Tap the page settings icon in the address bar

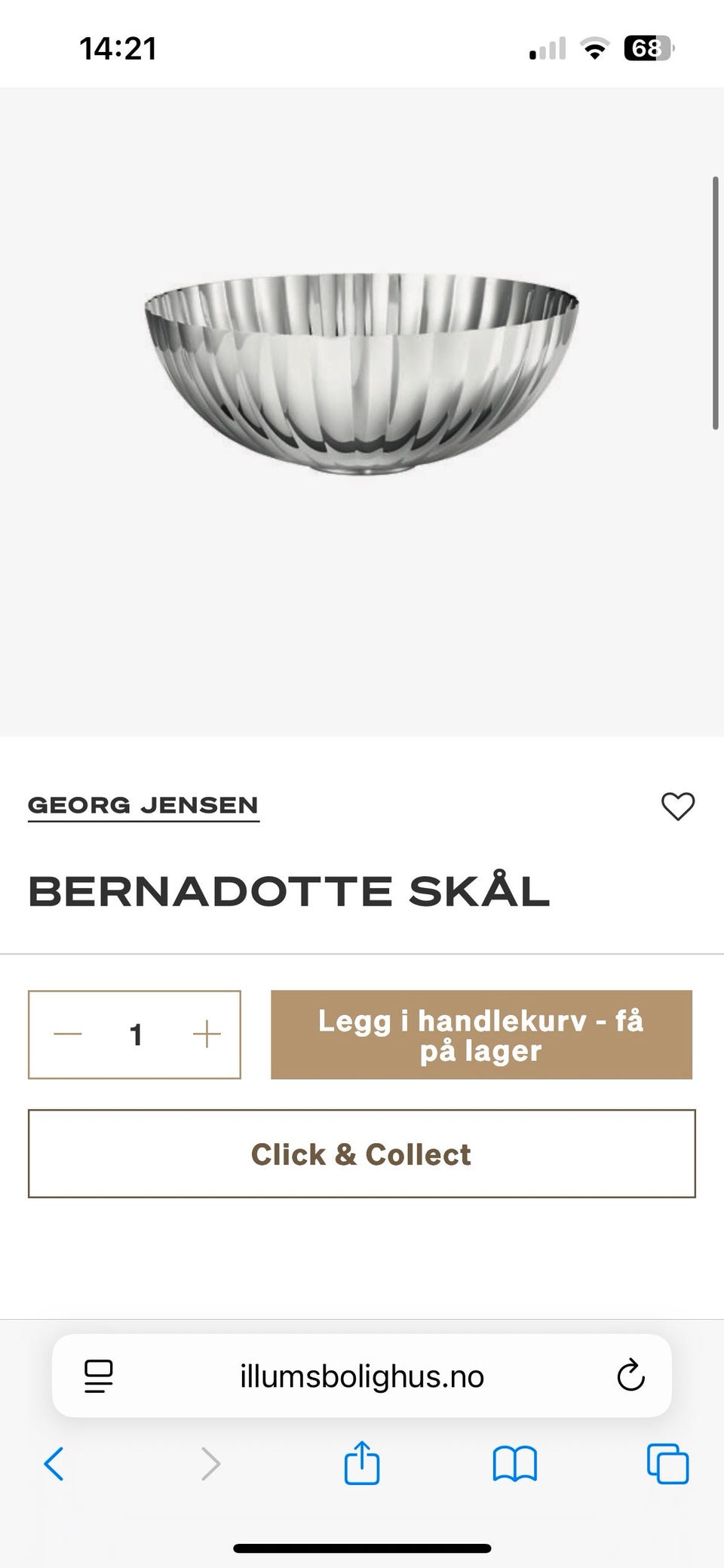click(x=99, y=1375)
